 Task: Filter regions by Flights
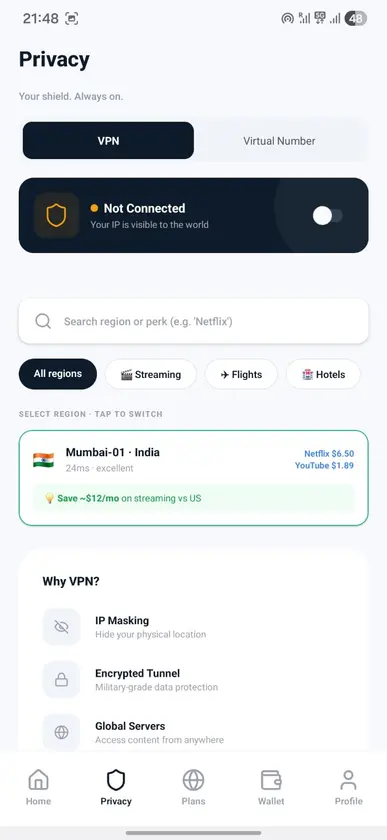click(x=241, y=374)
